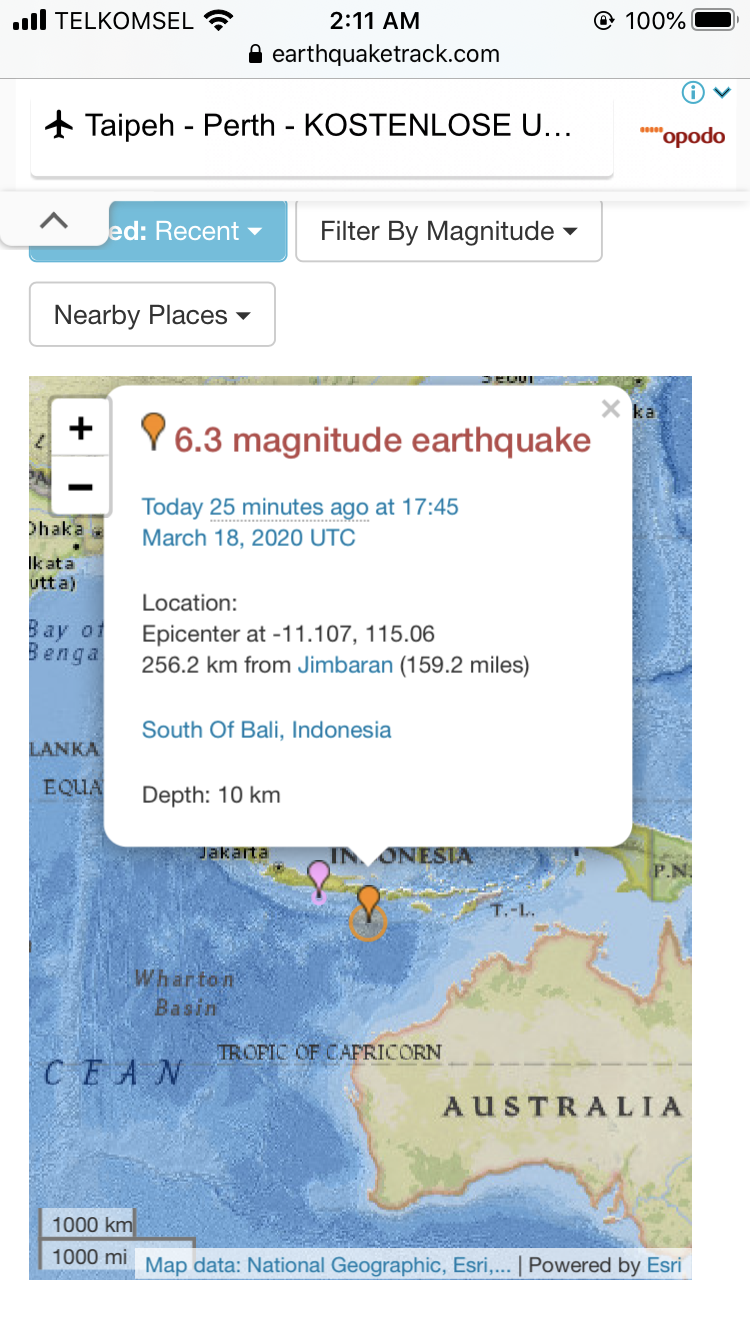
Task: Open the Taipeh - Perth opodo ad
Action: pos(320,127)
